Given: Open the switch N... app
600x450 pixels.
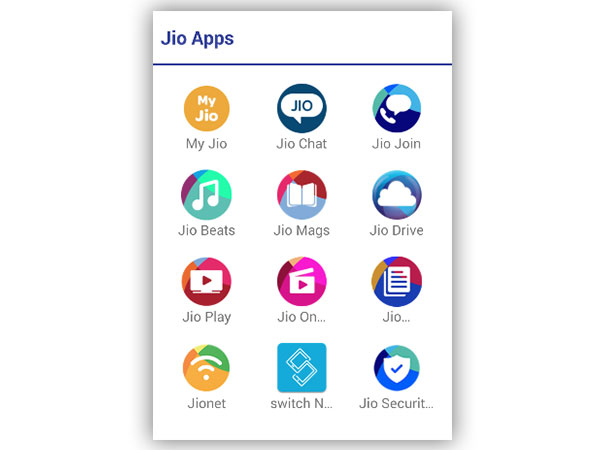Looking at the screenshot, I should pyautogui.click(x=301, y=368).
